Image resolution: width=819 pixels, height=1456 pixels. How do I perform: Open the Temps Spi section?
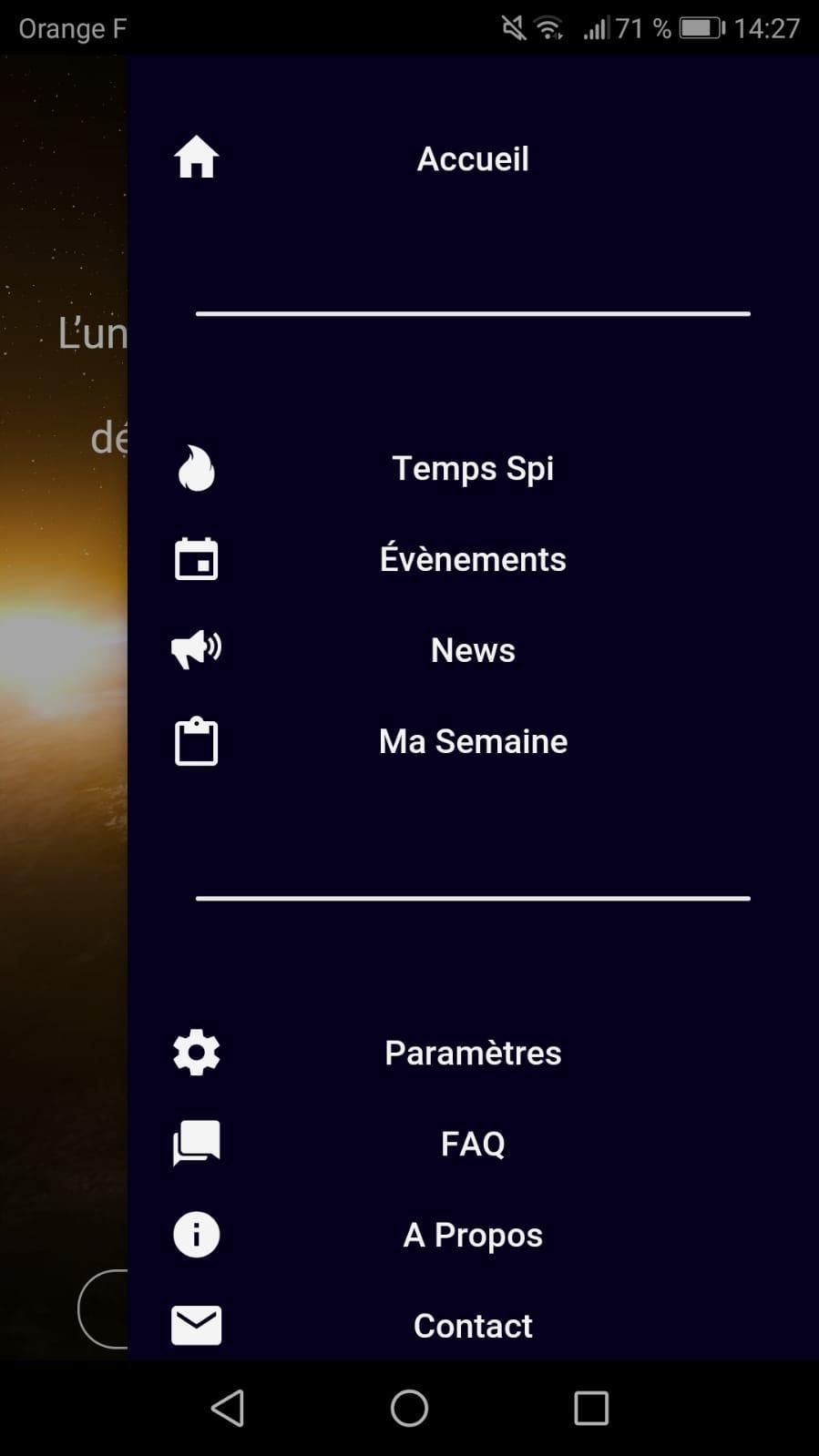pyautogui.click(x=472, y=468)
